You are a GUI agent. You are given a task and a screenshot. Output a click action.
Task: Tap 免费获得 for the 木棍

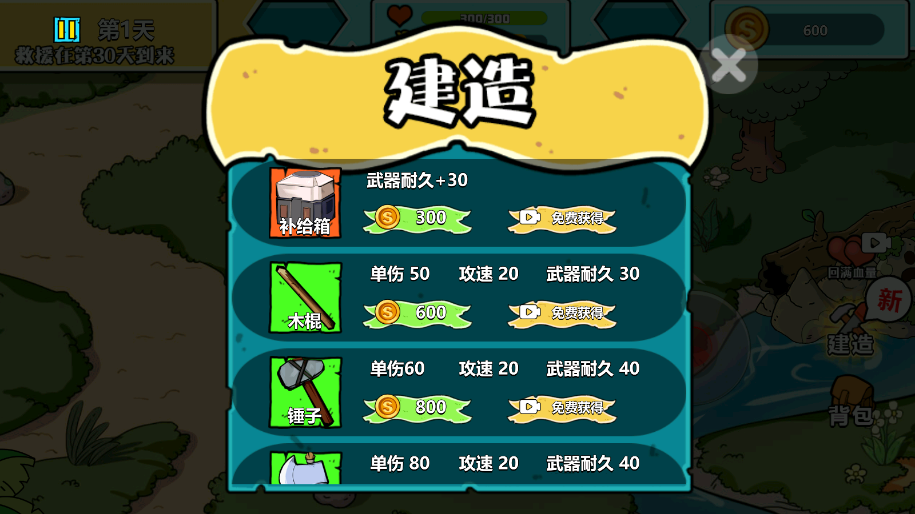[562, 313]
